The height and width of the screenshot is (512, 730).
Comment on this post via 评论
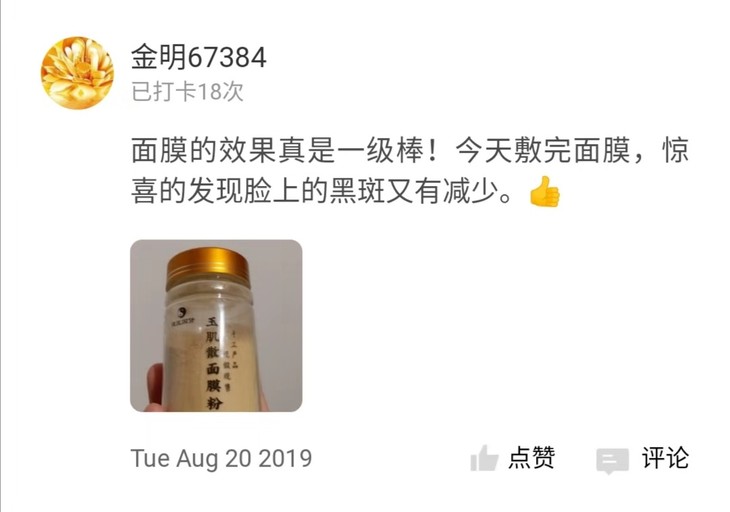[642, 459]
